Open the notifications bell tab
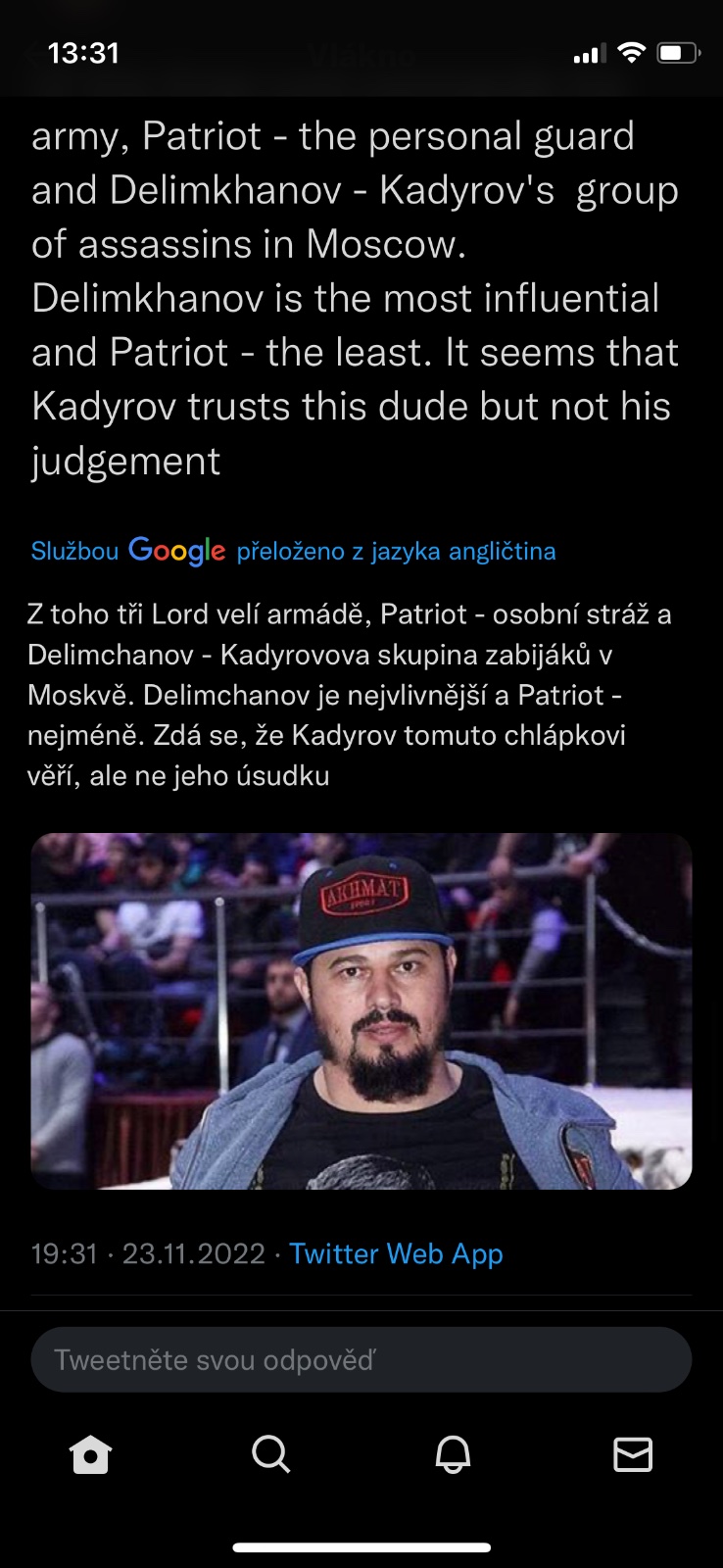The image size is (723, 1568). [x=453, y=1454]
